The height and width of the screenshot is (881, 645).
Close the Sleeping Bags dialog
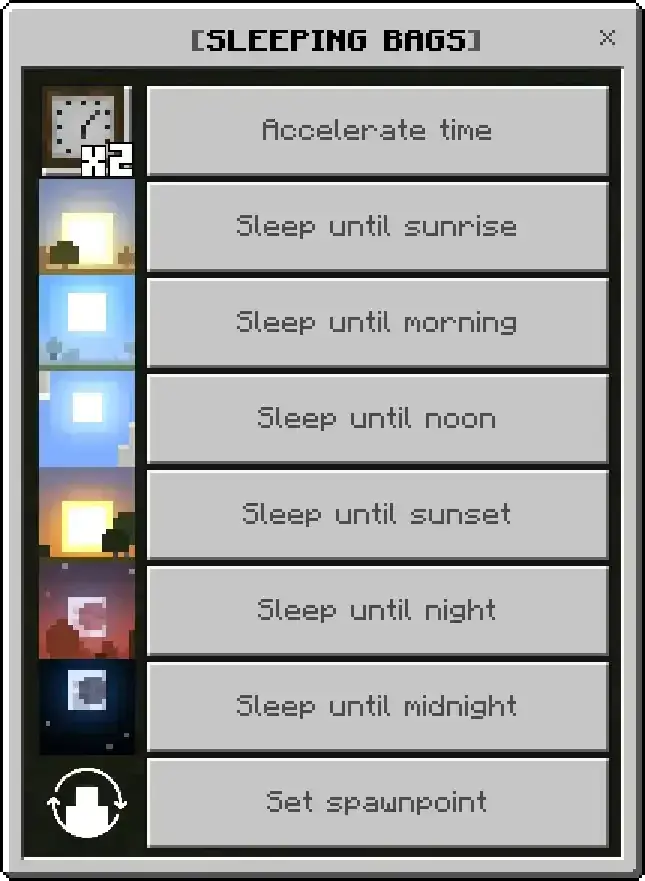(x=607, y=38)
